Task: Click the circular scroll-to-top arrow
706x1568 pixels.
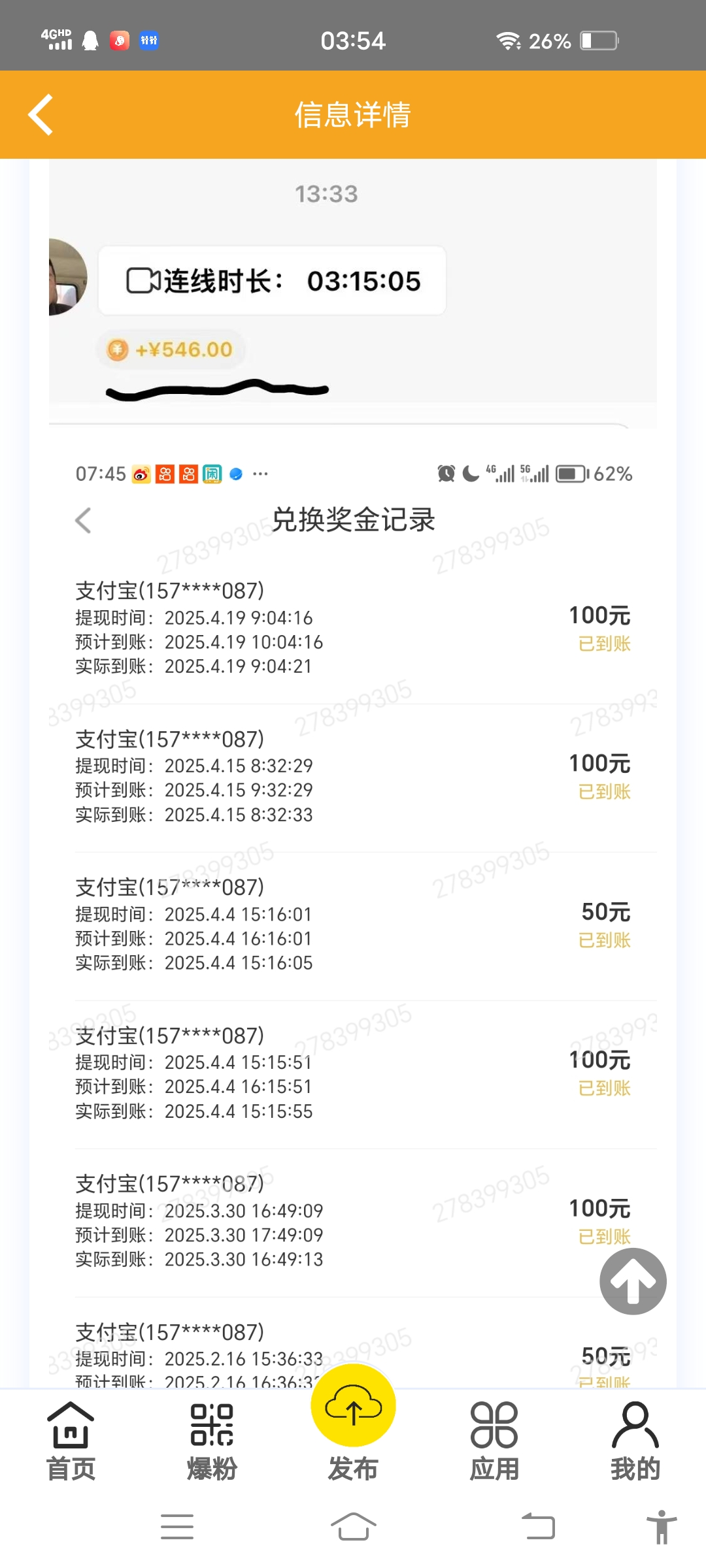Action: [x=632, y=1281]
